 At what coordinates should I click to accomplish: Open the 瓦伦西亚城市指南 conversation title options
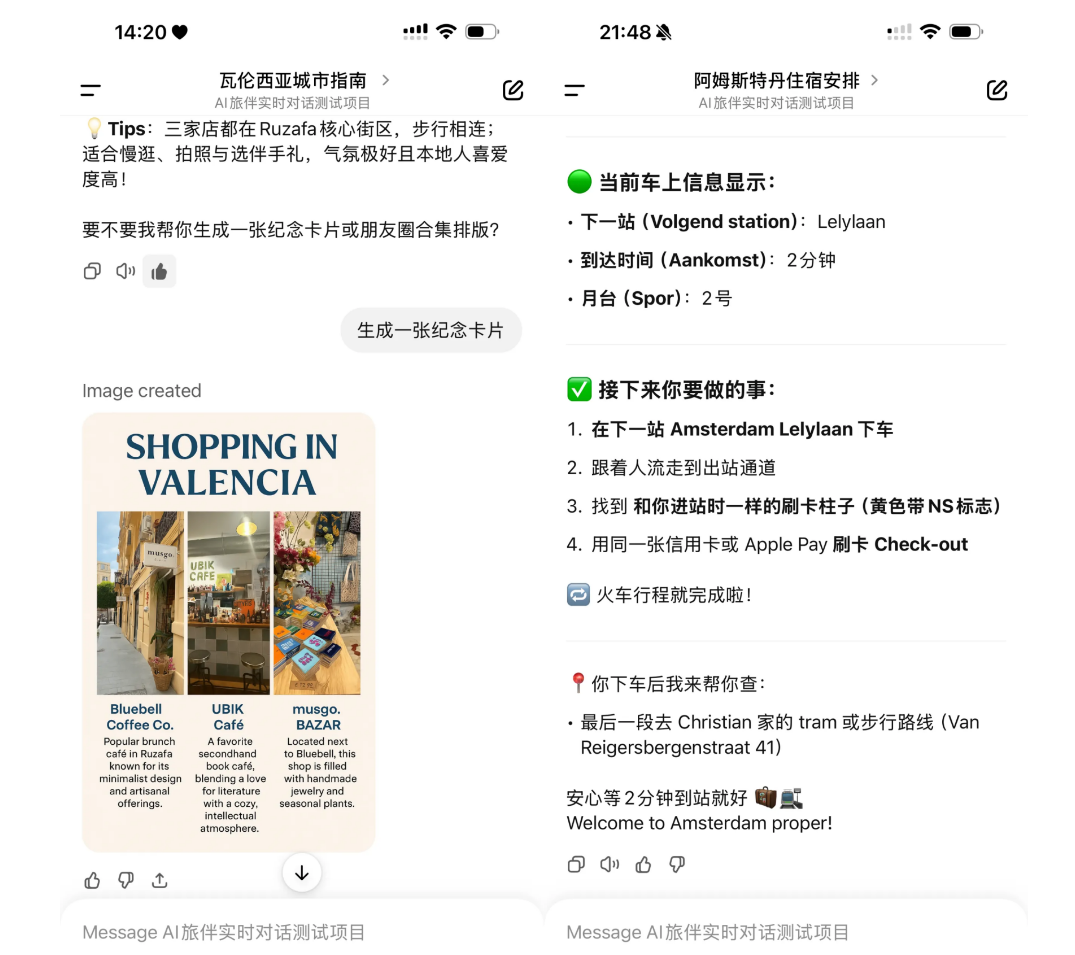tap(303, 80)
